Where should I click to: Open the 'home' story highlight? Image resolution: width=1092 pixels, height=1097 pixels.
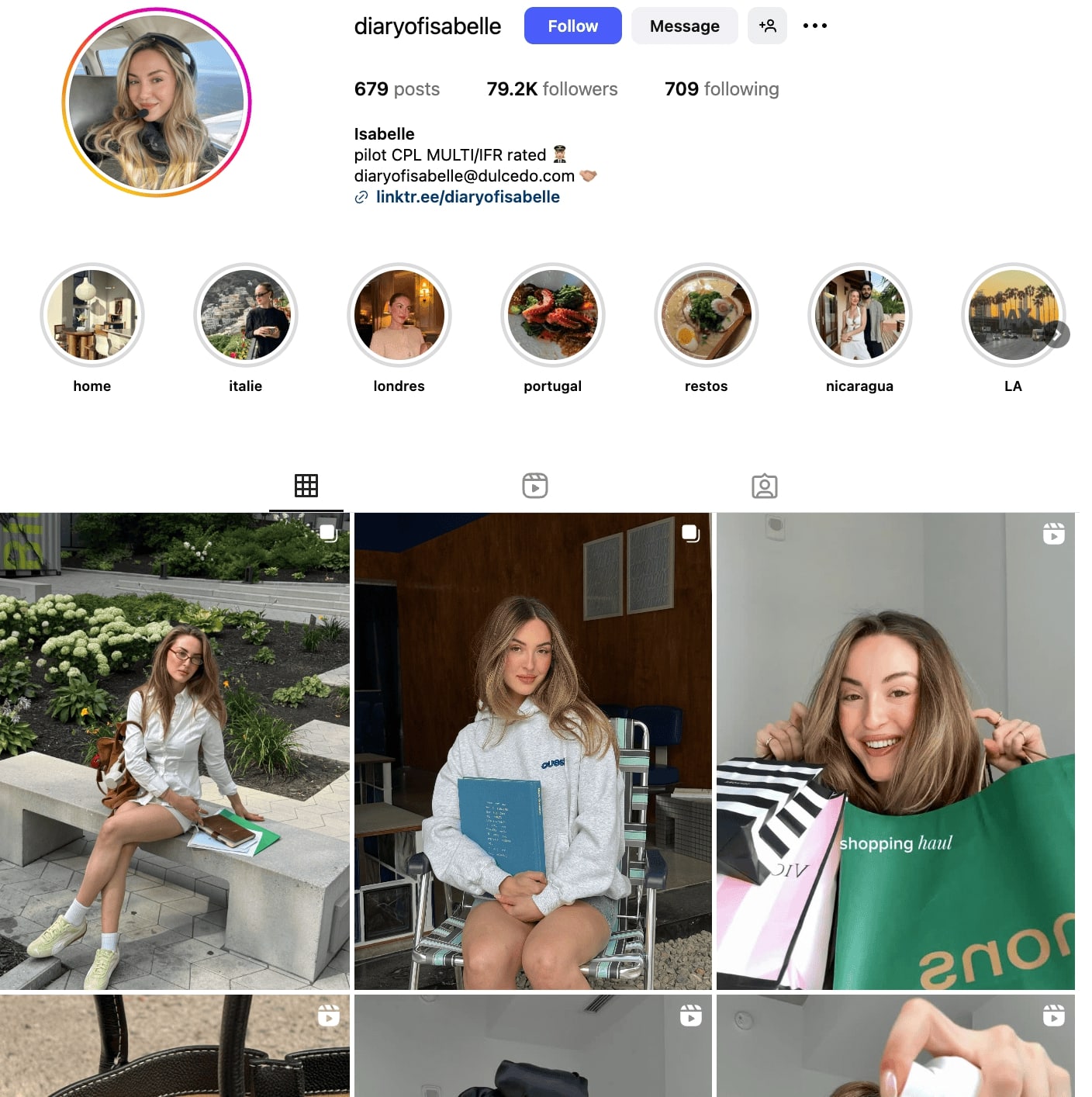tap(92, 315)
